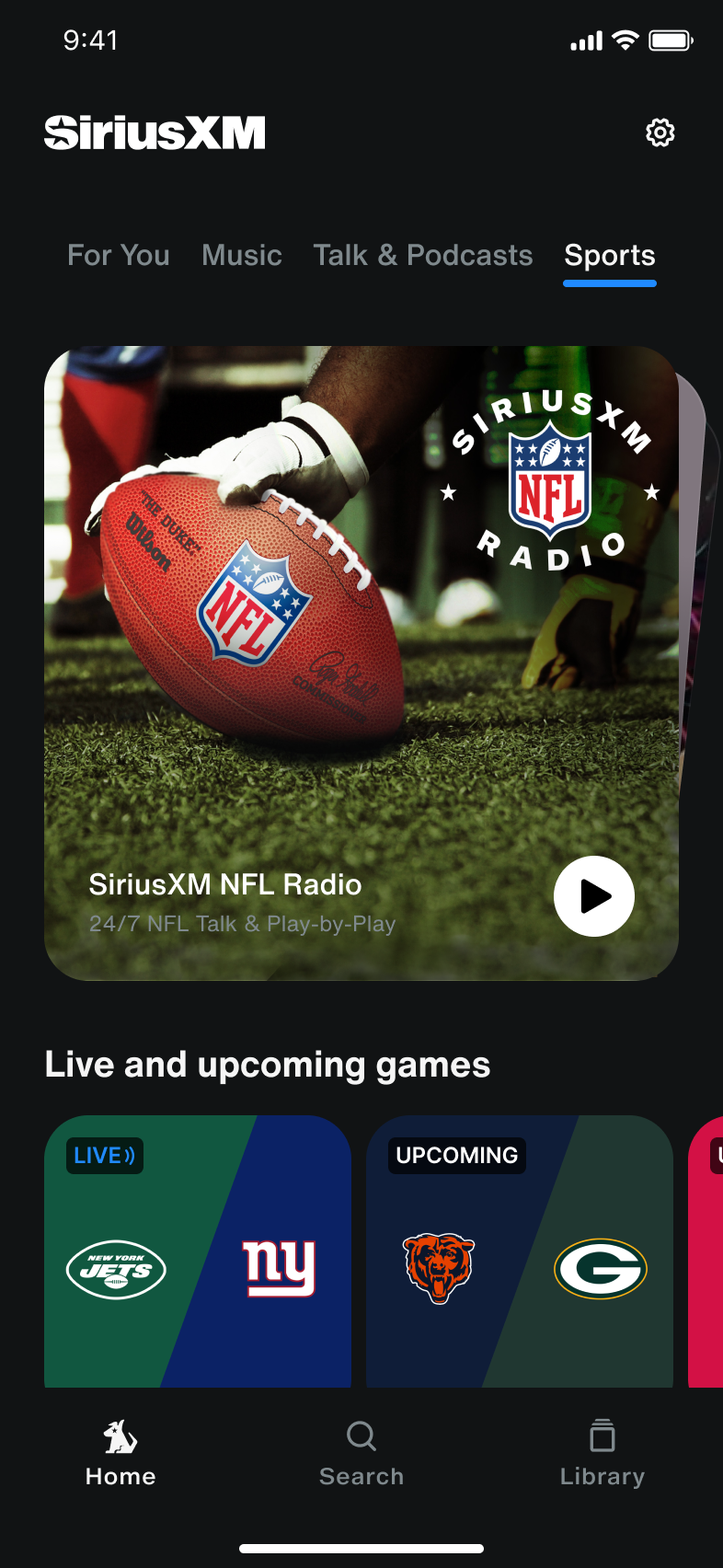Tap the LIVE indicator on the Jets game
The image size is (723, 1568).
point(104,1156)
